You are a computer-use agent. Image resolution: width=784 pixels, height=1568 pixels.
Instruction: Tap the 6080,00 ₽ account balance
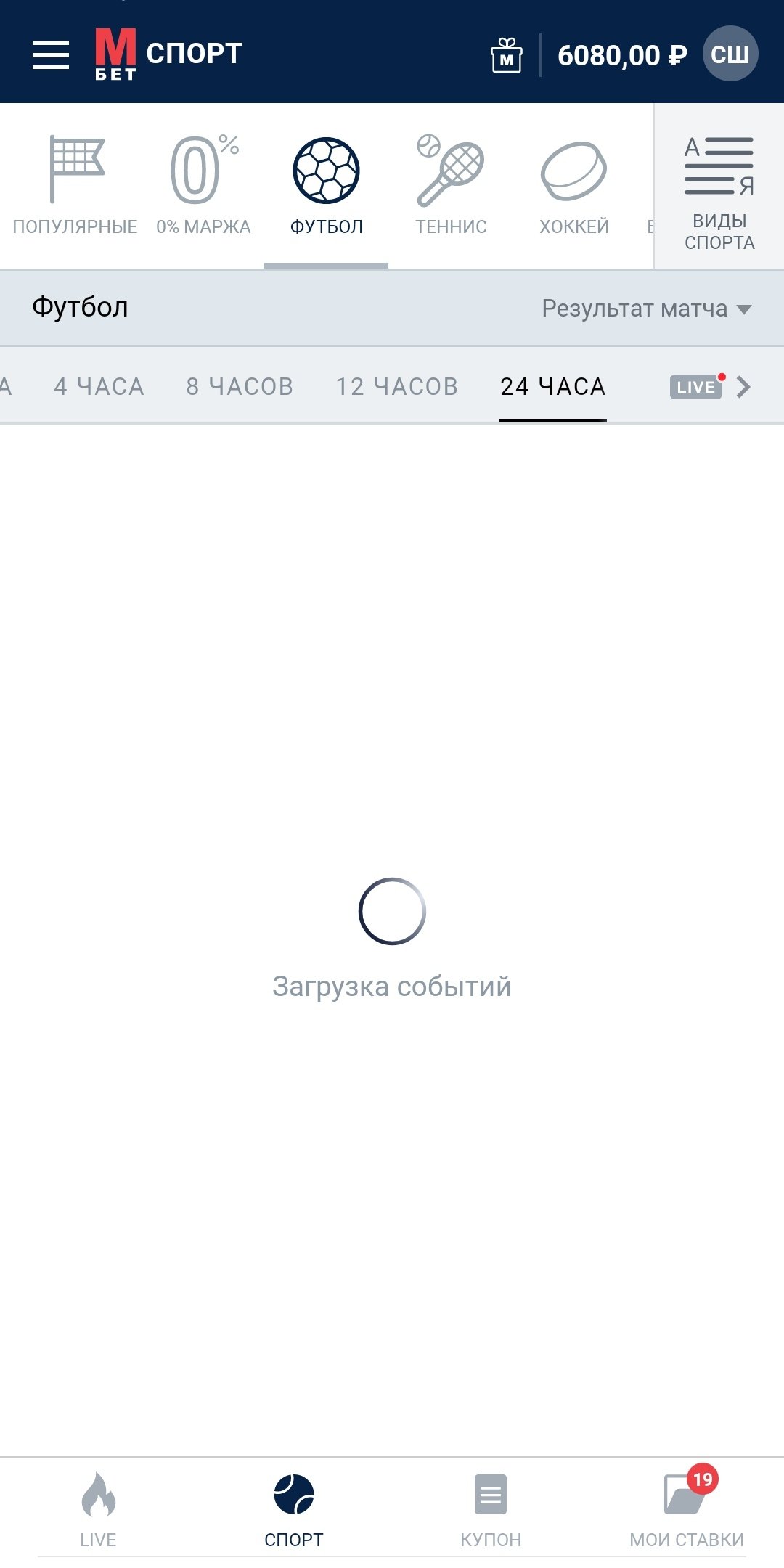(x=621, y=56)
